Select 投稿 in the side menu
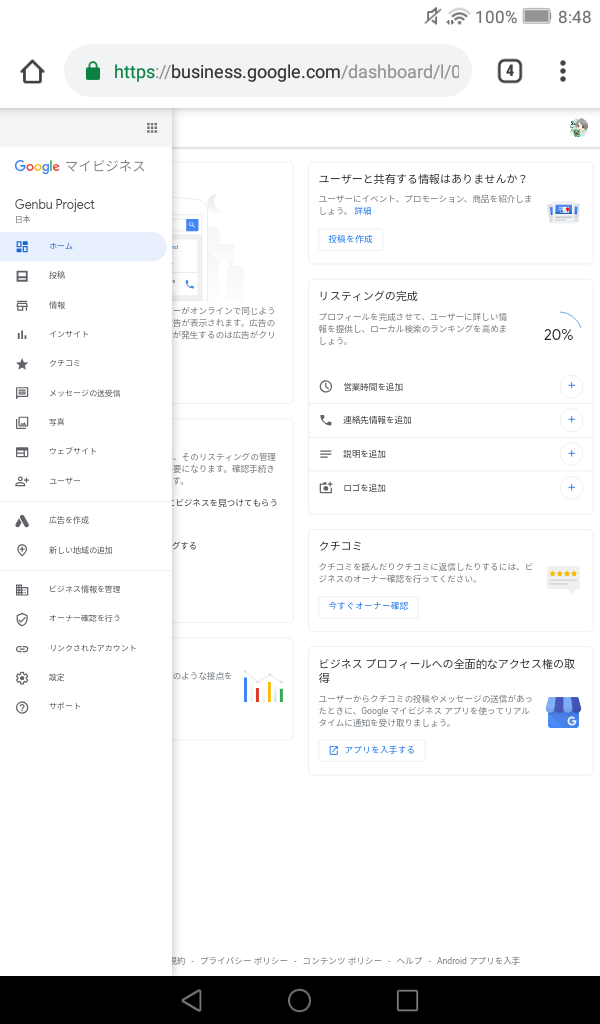Screen dimensions: 600x1024 coord(57,275)
